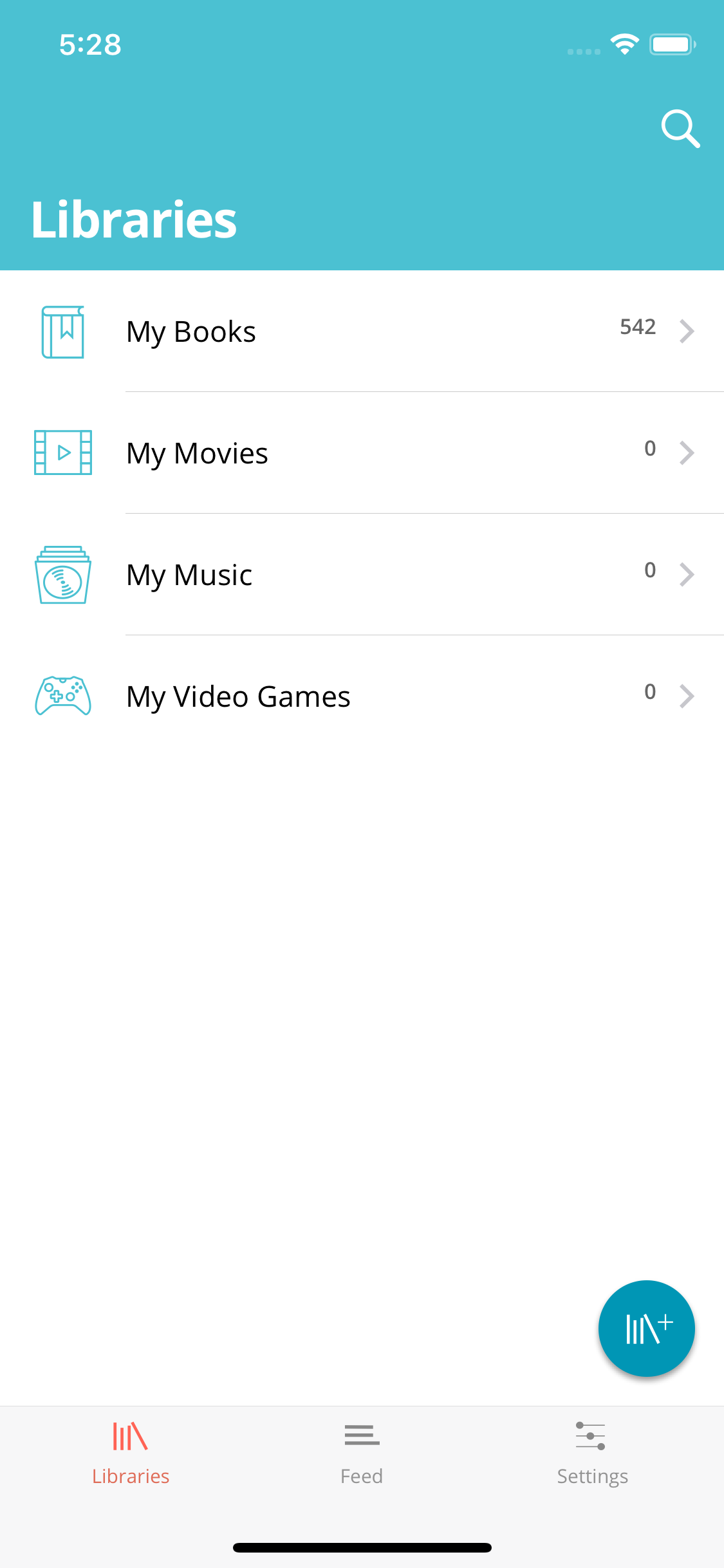724x1568 pixels.
Task: Open the My Movies library
Action: pos(360,453)
